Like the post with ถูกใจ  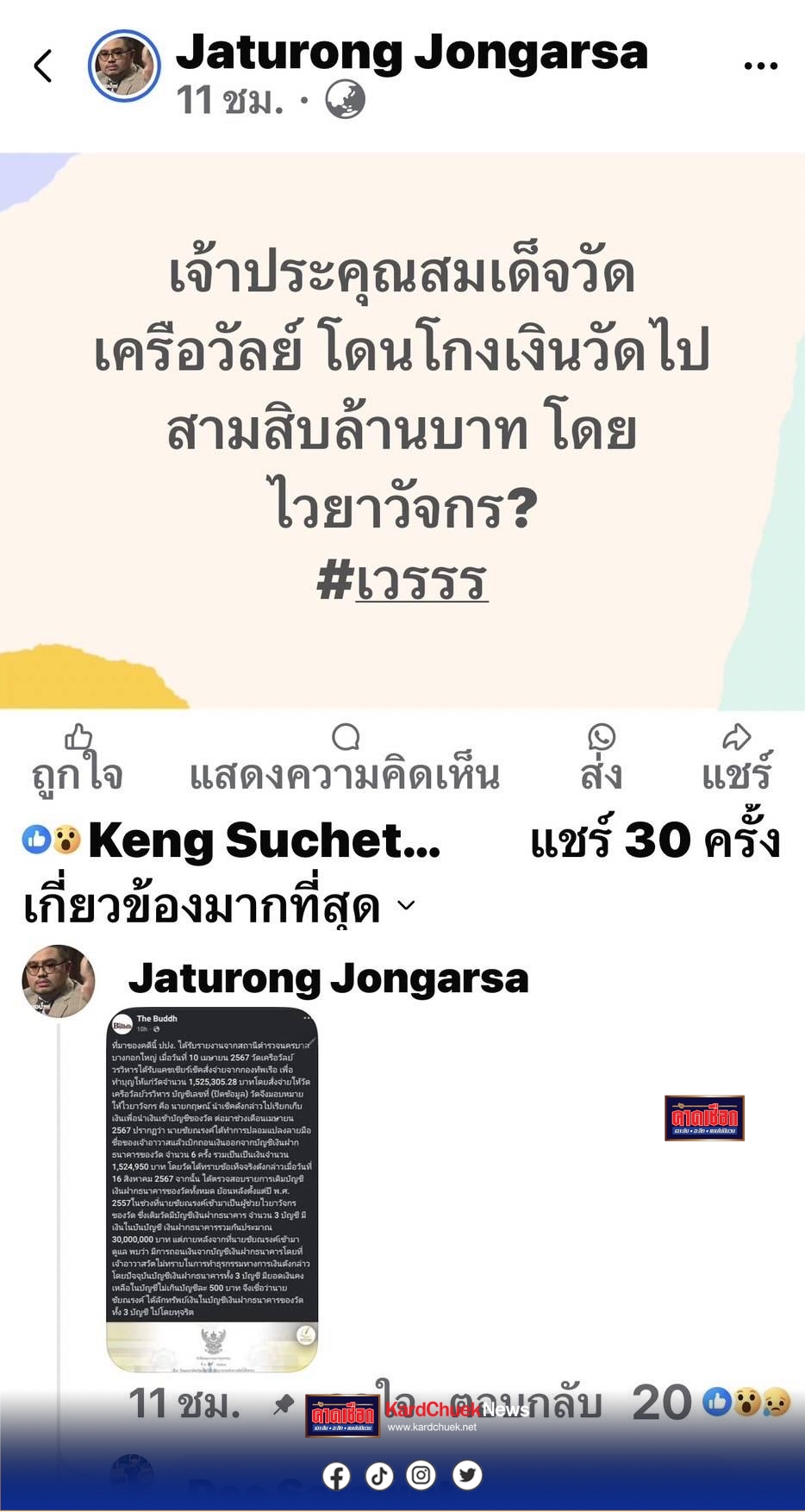tap(78, 759)
